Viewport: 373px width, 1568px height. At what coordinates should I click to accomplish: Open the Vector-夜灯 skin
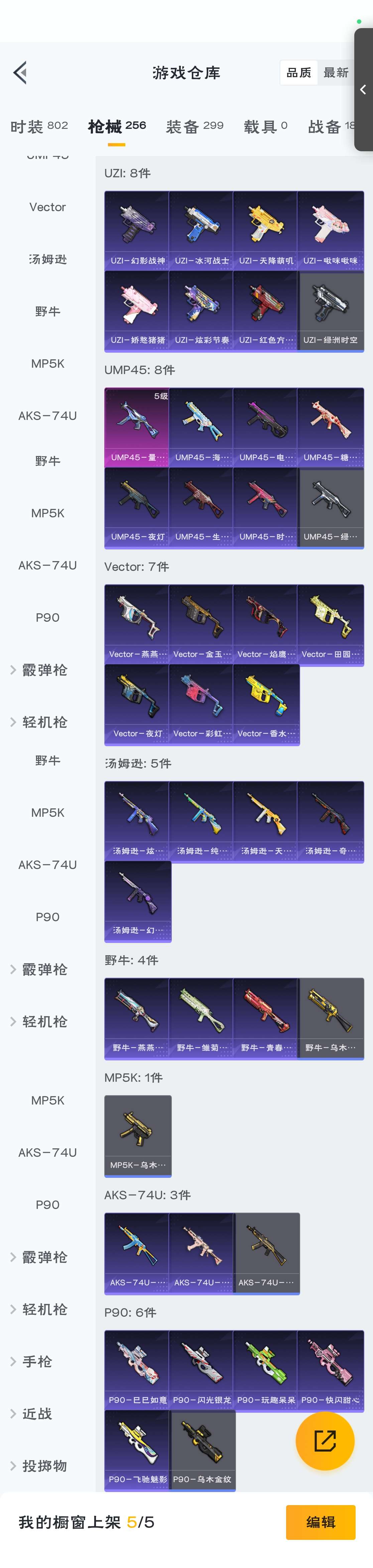(x=137, y=703)
